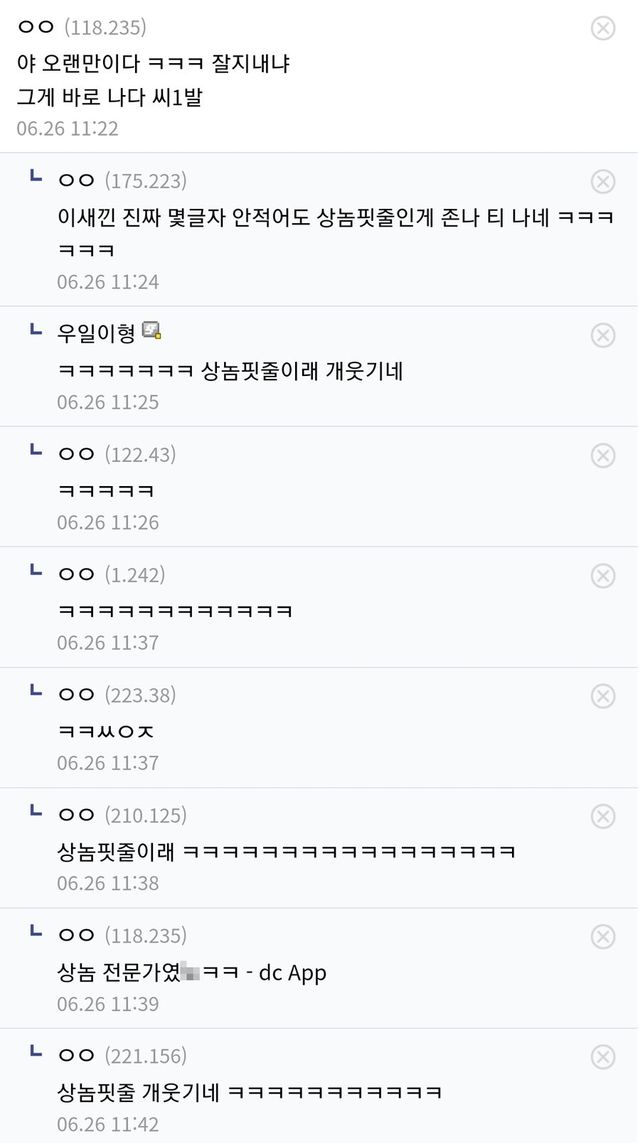Viewport: 640px width, 1143px height.
Task: Tap the X on the 11:22 top comment
Action: click(603, 28)
